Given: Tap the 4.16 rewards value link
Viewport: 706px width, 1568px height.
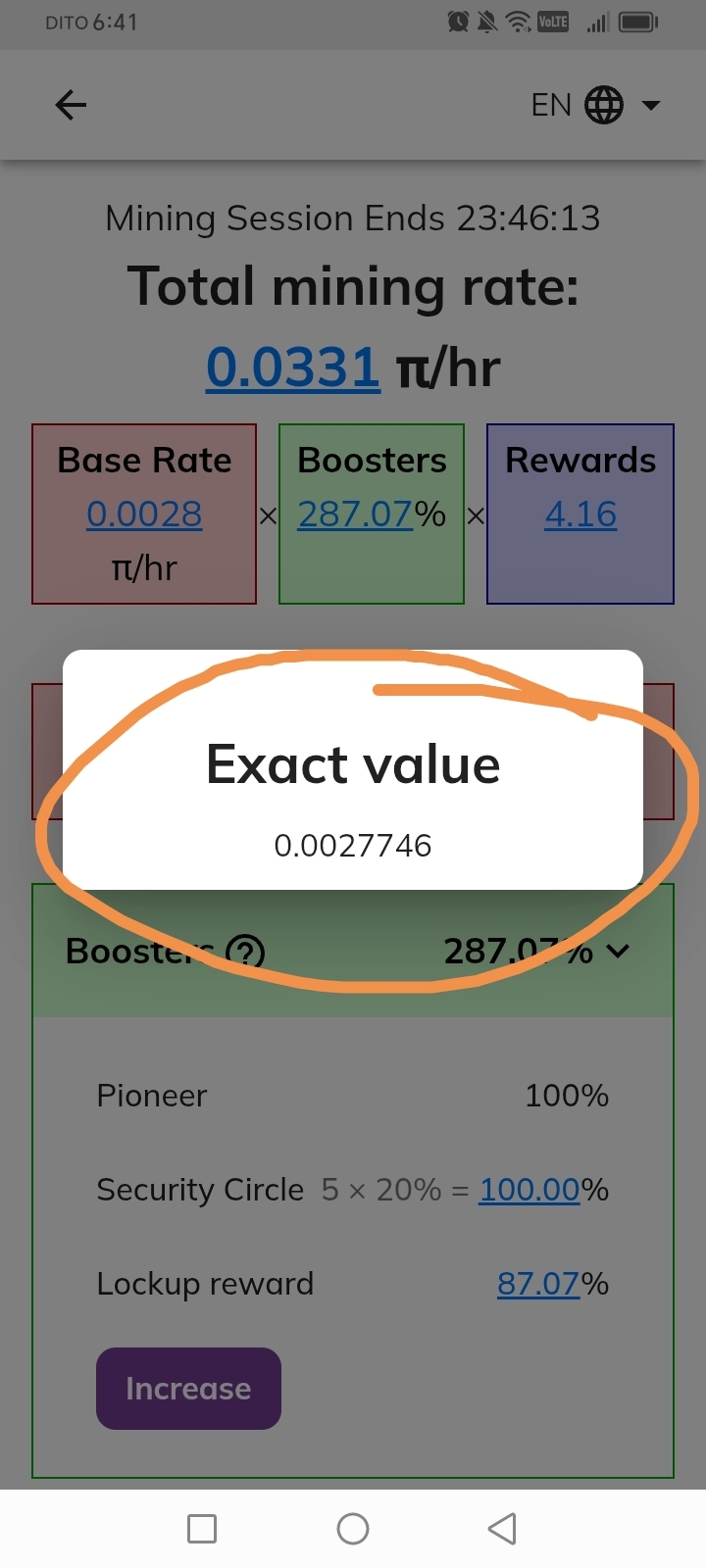Looking at the screenshot, I should coord(580,514).
